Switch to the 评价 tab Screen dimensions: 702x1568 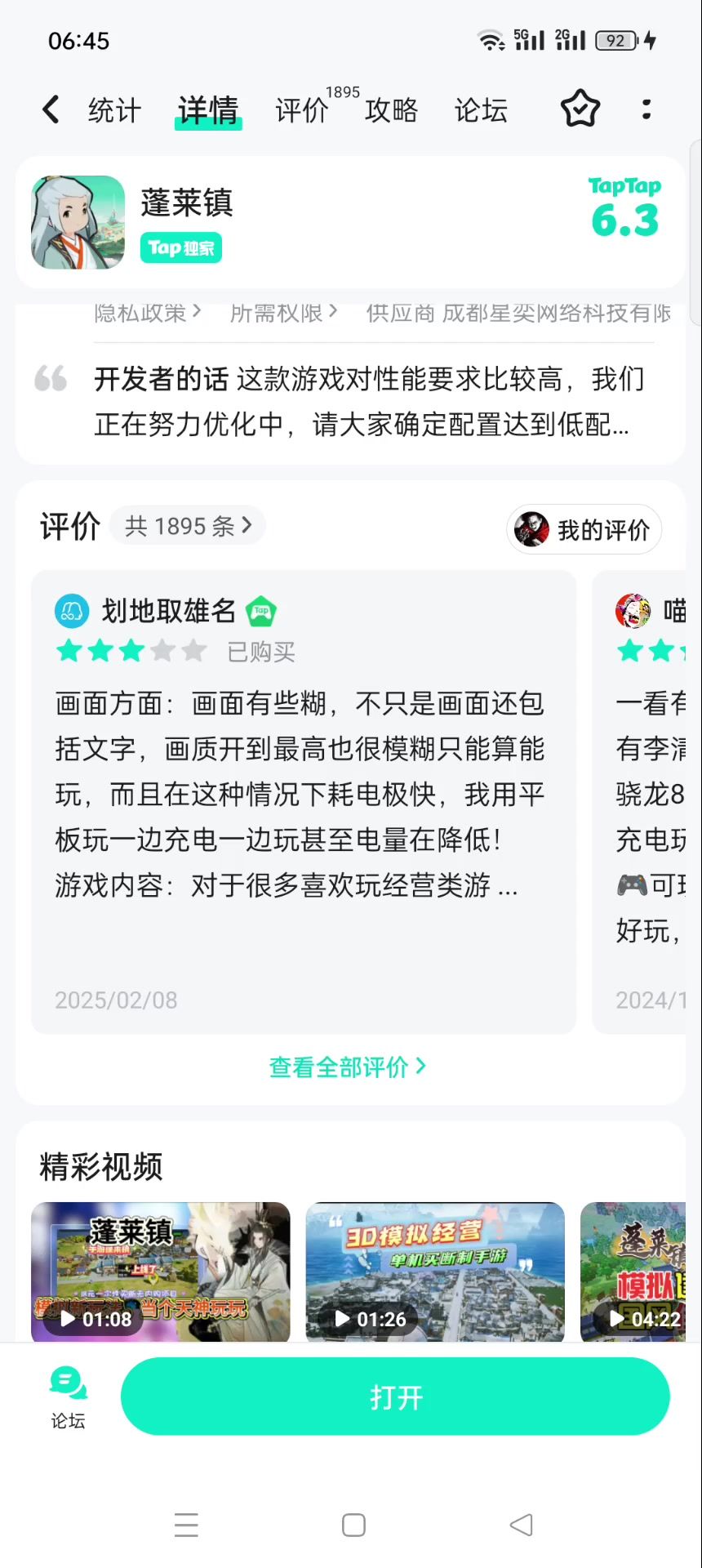tap(302, 110)
